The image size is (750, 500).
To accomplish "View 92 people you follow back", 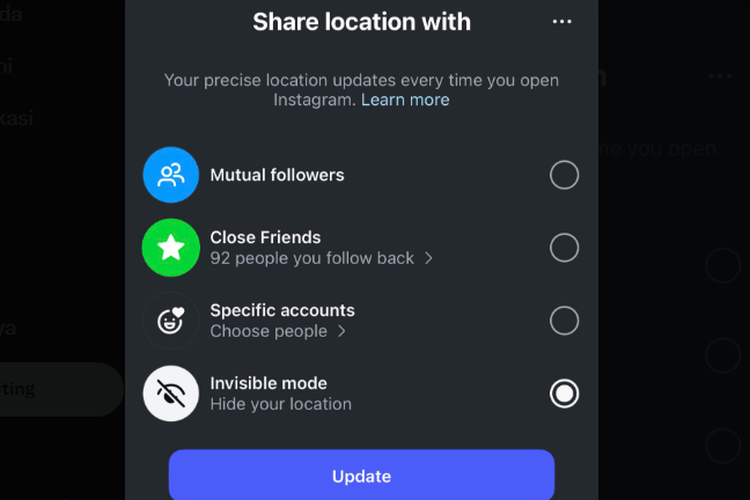I will (320, 258).
